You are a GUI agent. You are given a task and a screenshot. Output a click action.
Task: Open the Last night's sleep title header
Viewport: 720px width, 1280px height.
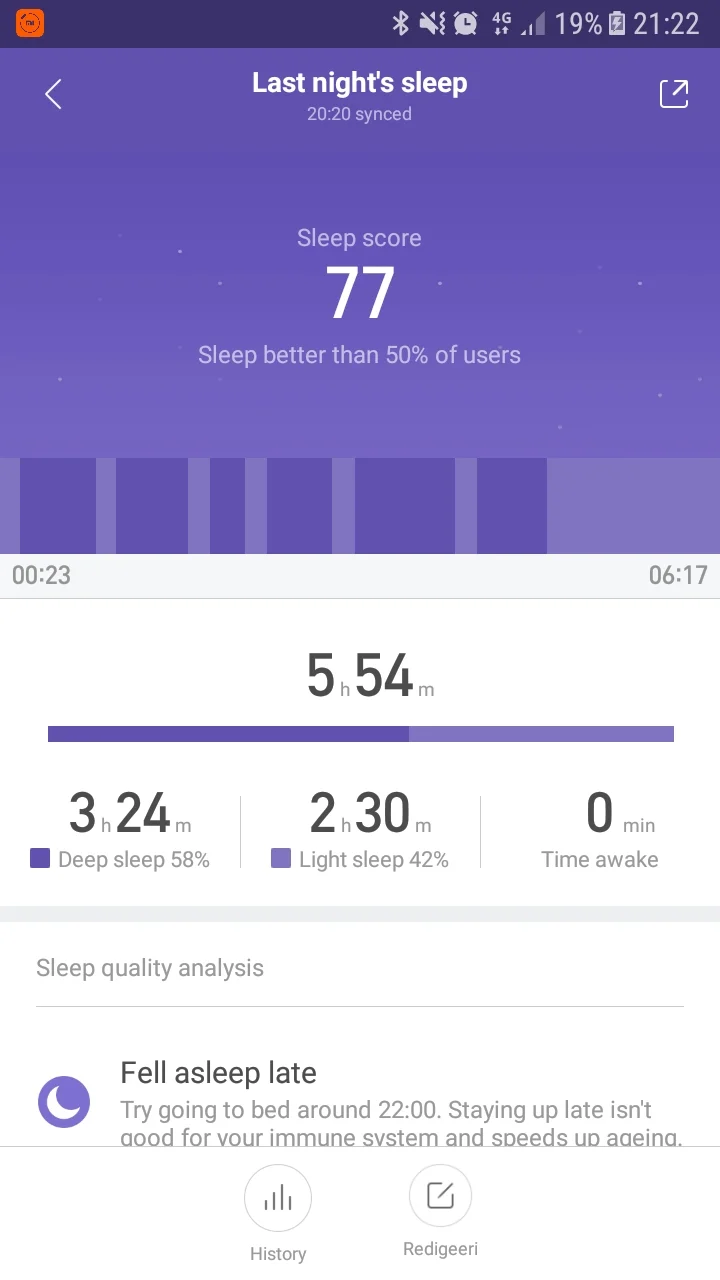pyautogui.click(x=359, y=82)
